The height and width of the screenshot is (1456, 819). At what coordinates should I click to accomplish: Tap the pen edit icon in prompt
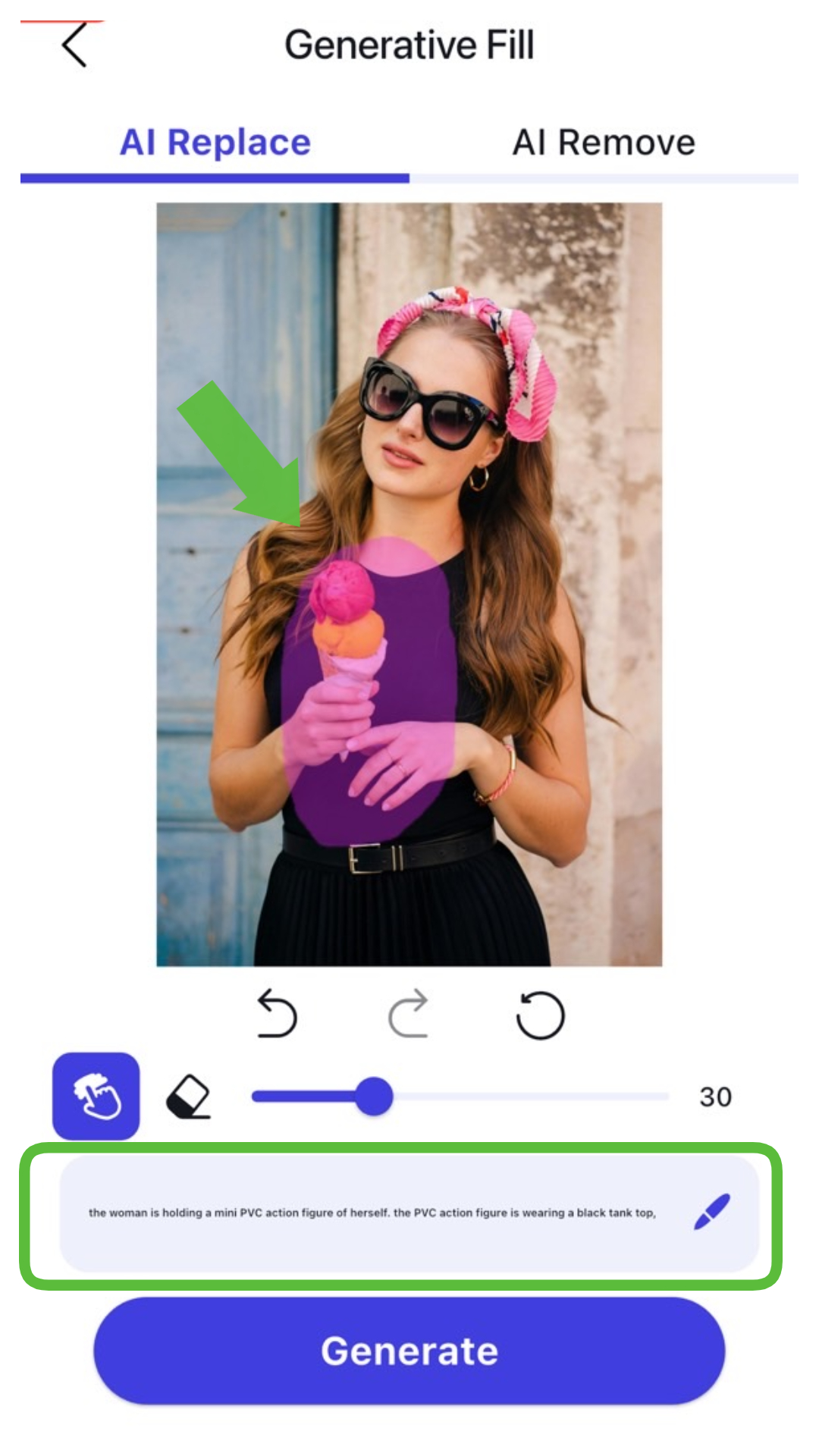pos(712,1212)
